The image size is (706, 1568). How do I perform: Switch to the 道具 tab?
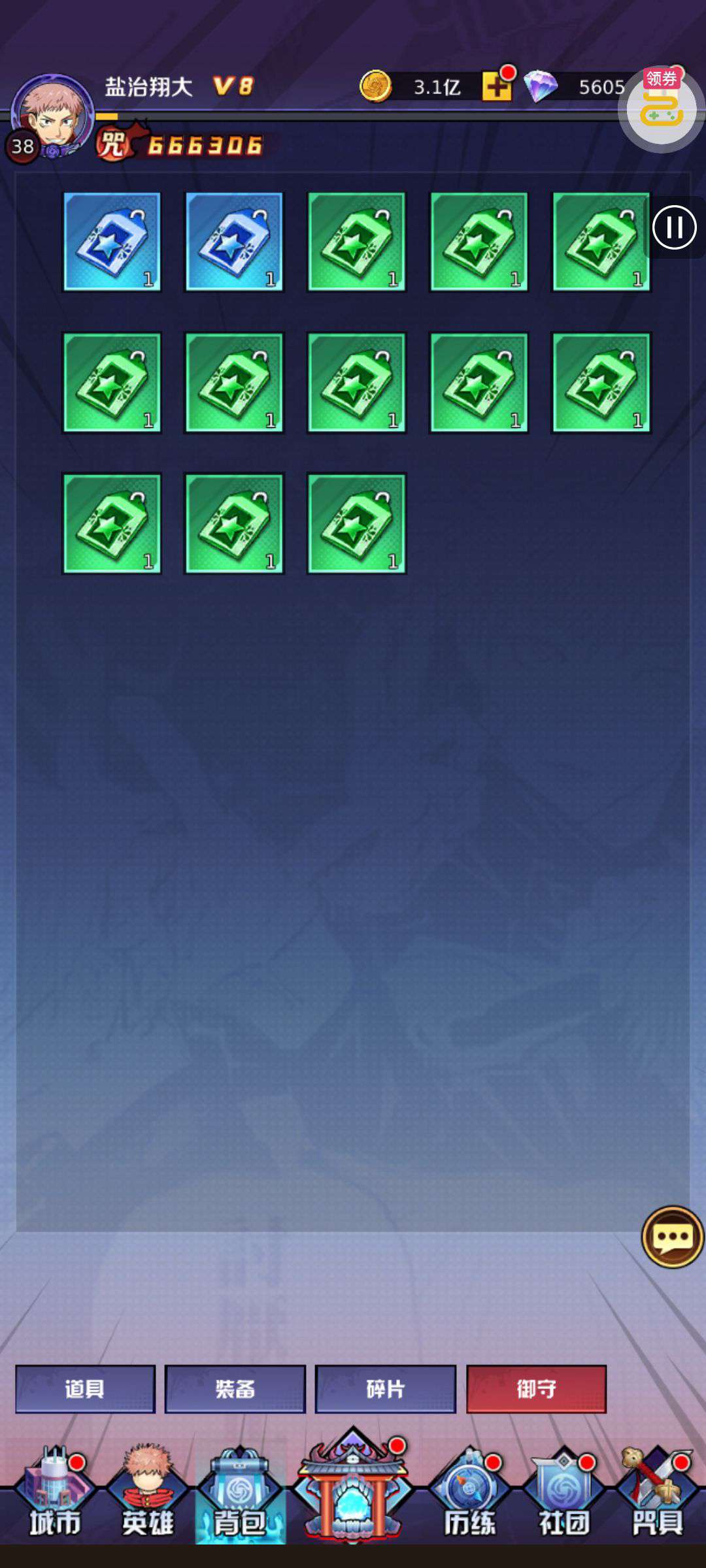[85, 1388]
